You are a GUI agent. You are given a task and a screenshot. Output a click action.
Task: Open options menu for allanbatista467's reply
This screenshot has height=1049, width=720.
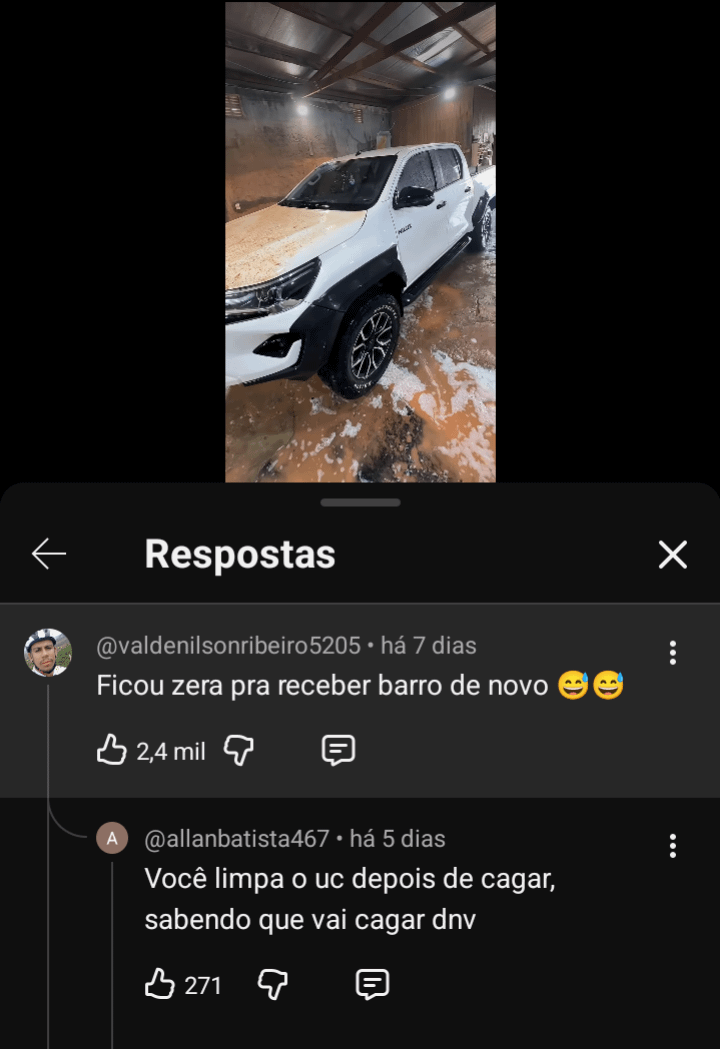click(673, 846)
